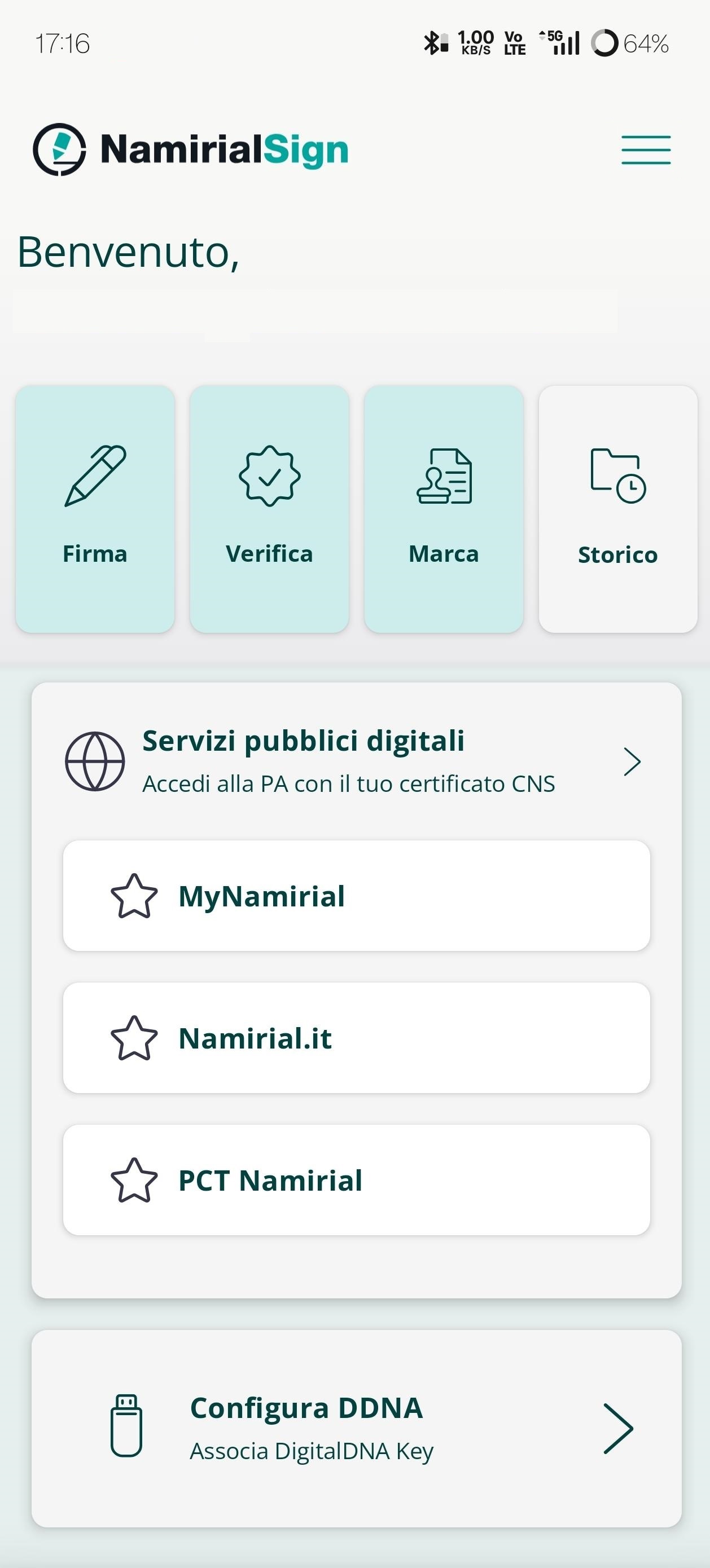Mark Namirial.it as favorite
The height and width of the screenshot is (1568, 710).
click(x=135, y=1038)
